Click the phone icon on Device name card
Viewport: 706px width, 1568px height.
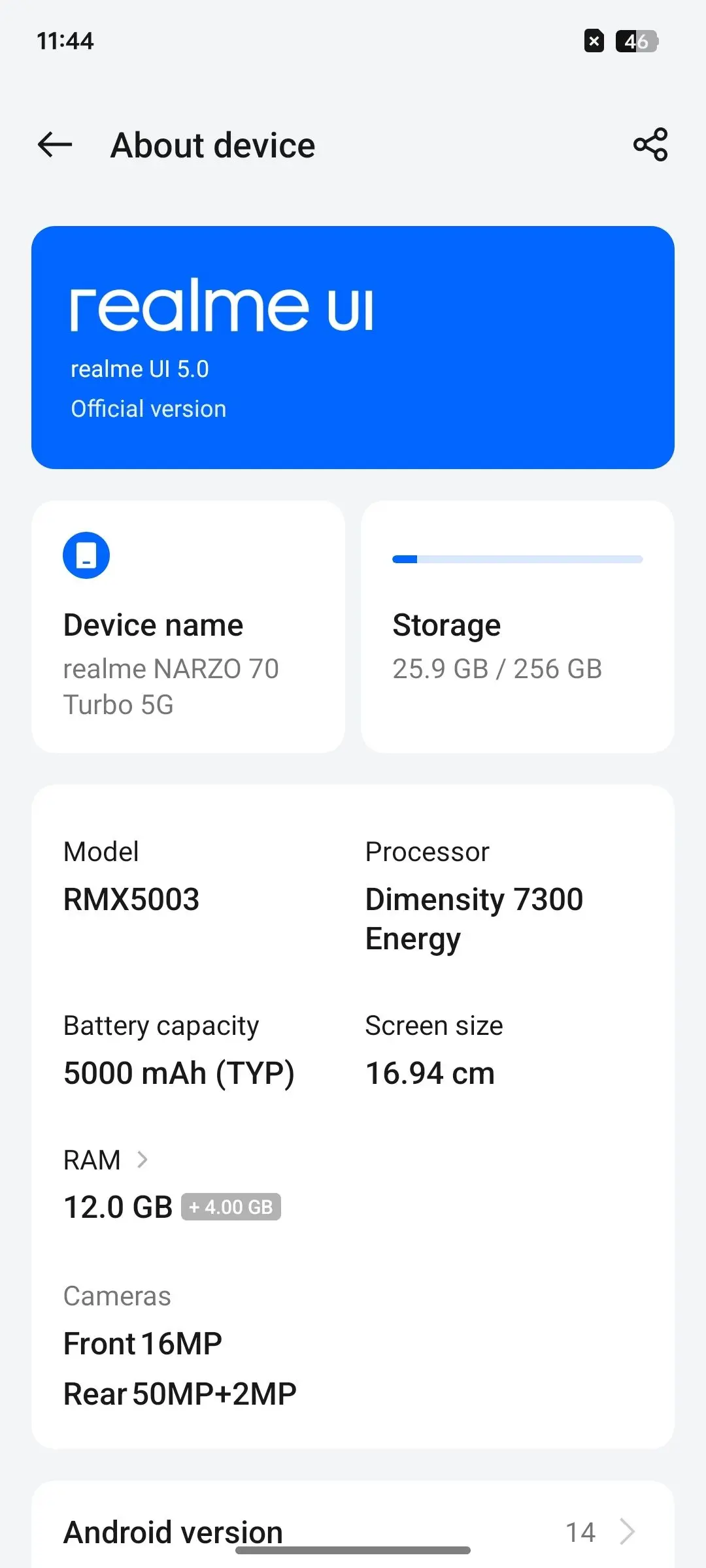pos(86,555)
